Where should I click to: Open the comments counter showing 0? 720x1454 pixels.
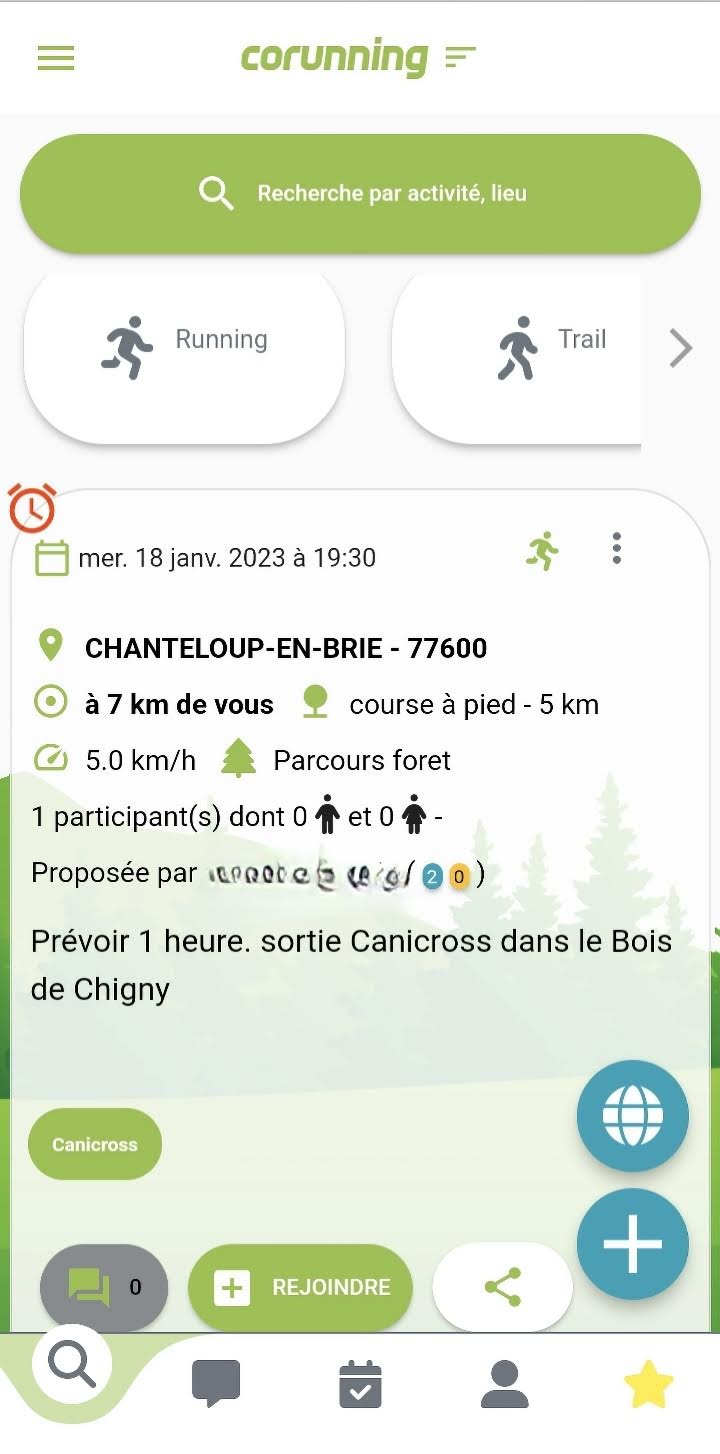tap(103, 1288)
